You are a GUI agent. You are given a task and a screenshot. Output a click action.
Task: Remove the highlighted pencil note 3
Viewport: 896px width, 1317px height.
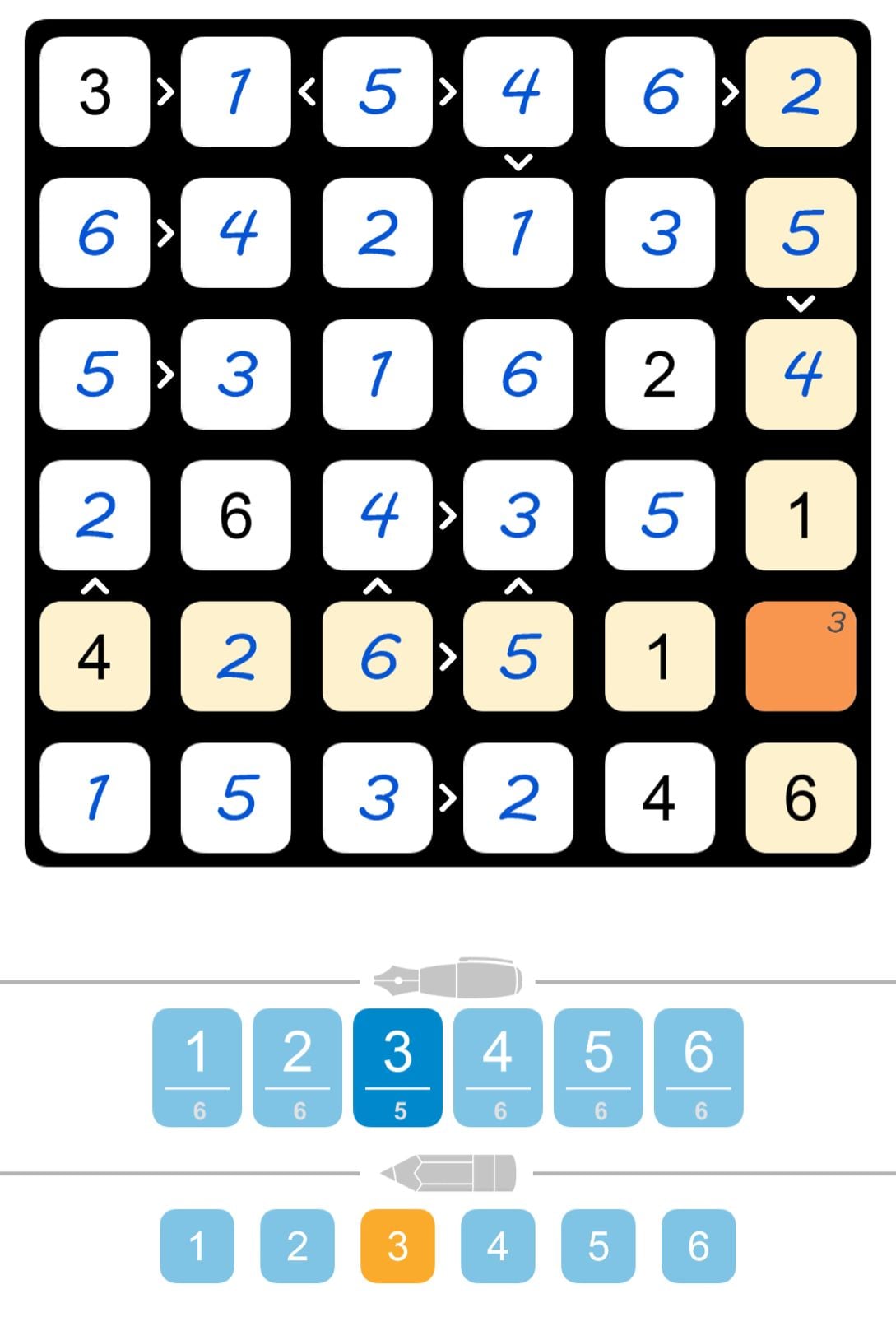pos(397,1245)
